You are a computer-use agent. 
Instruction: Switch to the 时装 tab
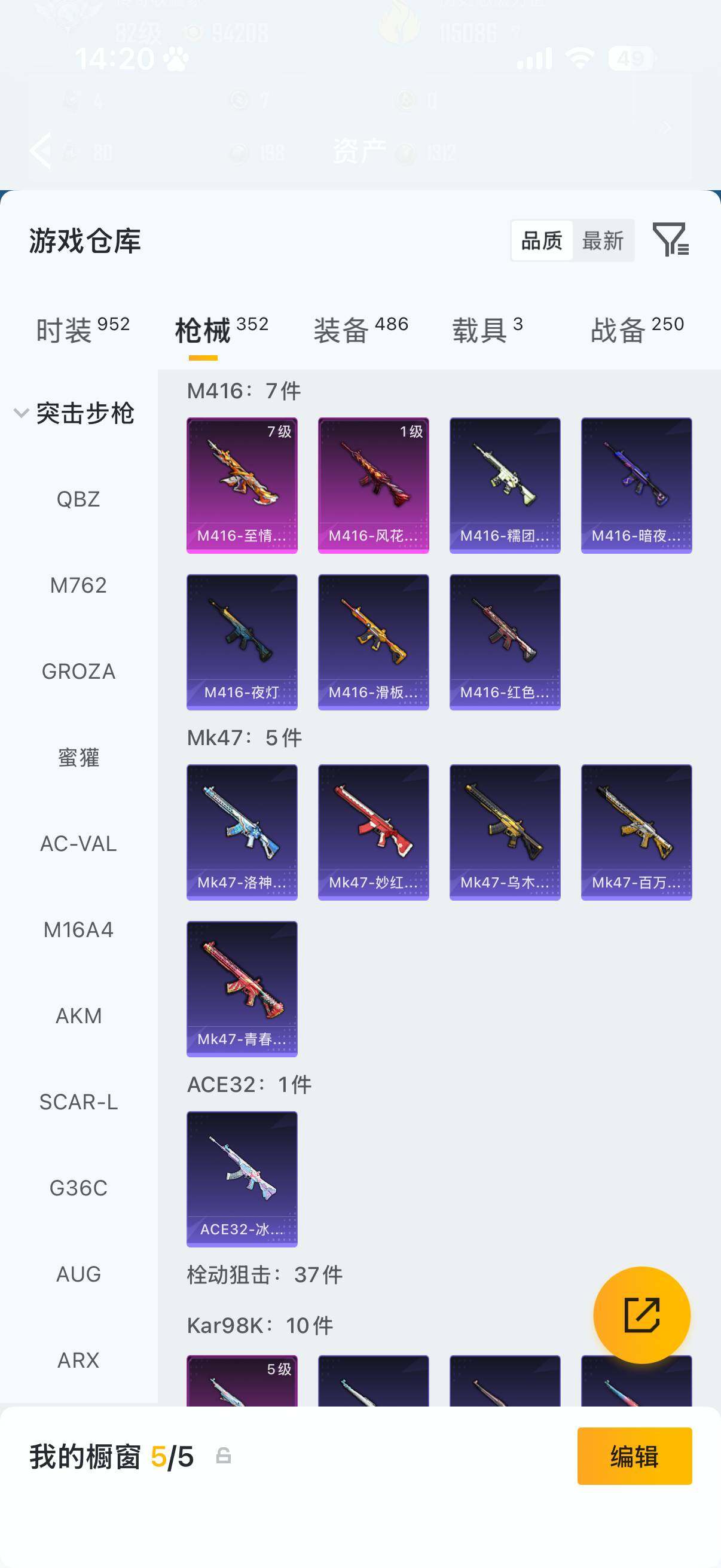83,330
